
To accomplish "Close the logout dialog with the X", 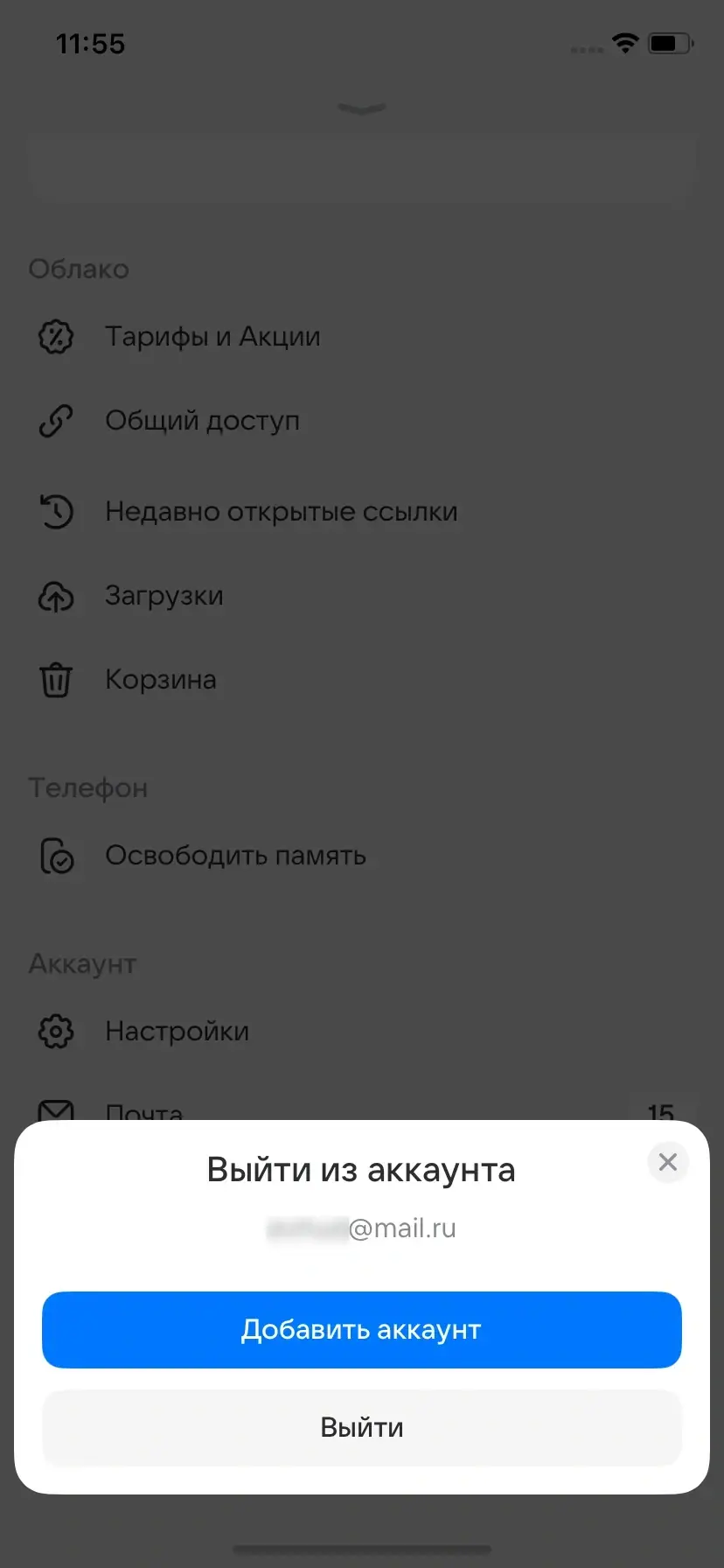I will [x=667, y=1162].
